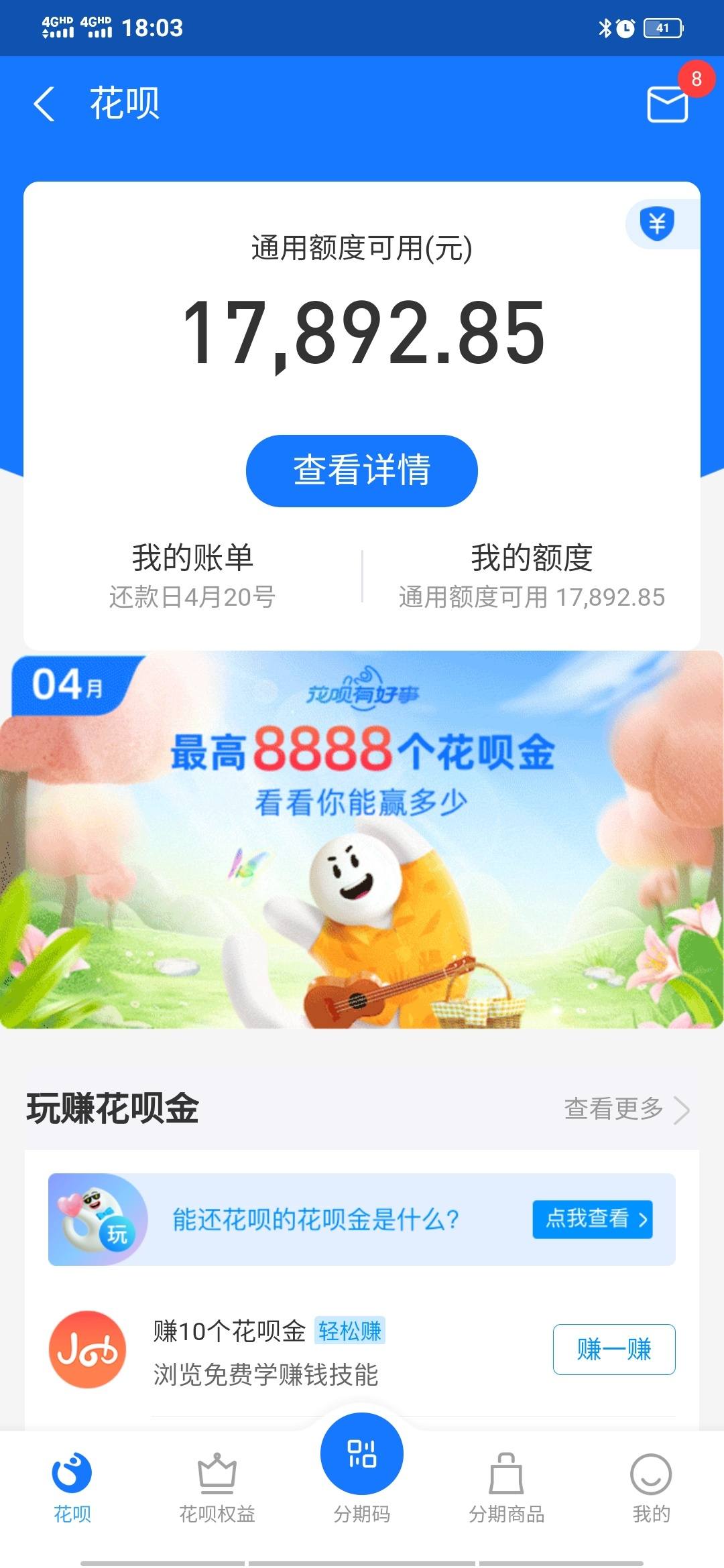Tap the 查看详情 button
724x1568 pixels.
tap(361, 470)
